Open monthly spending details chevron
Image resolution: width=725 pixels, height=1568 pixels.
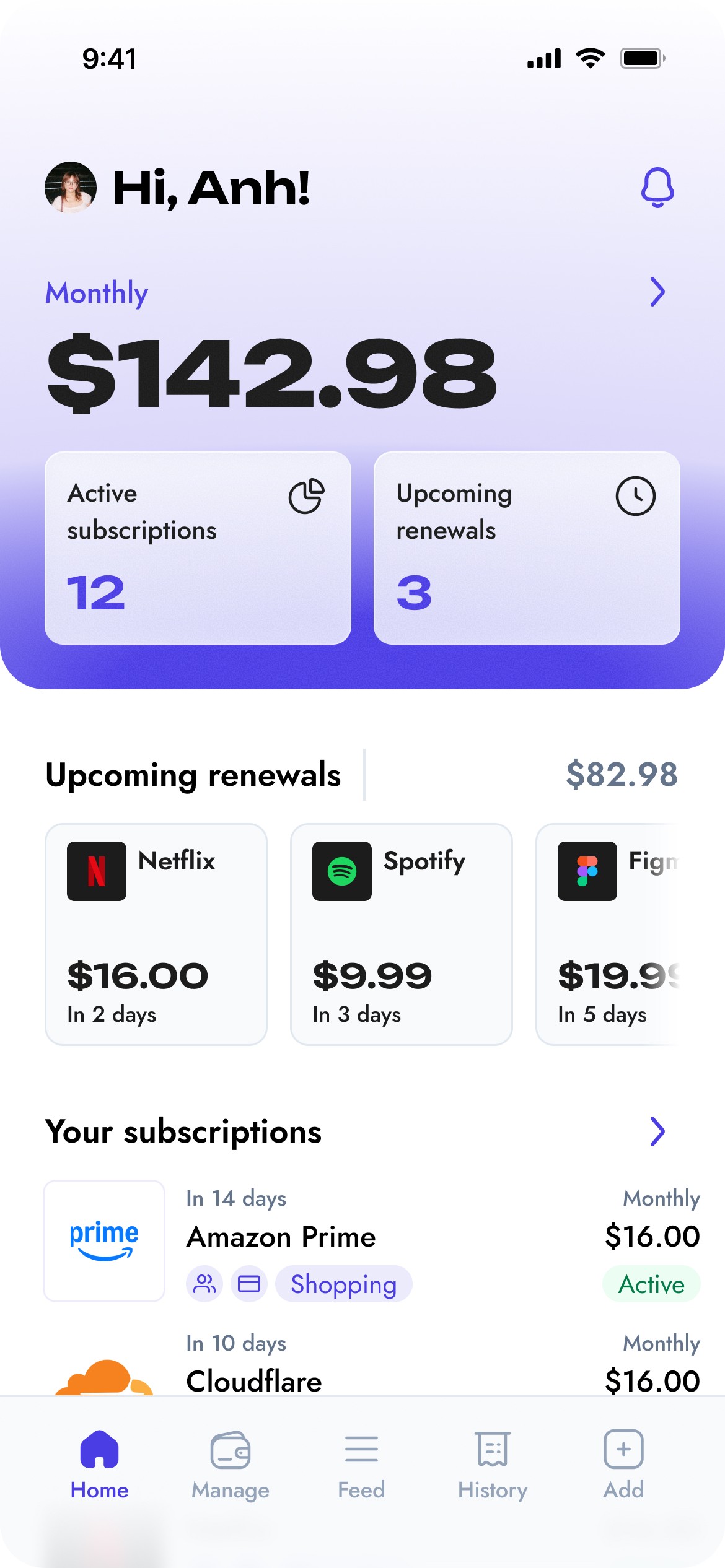(657, 292)
